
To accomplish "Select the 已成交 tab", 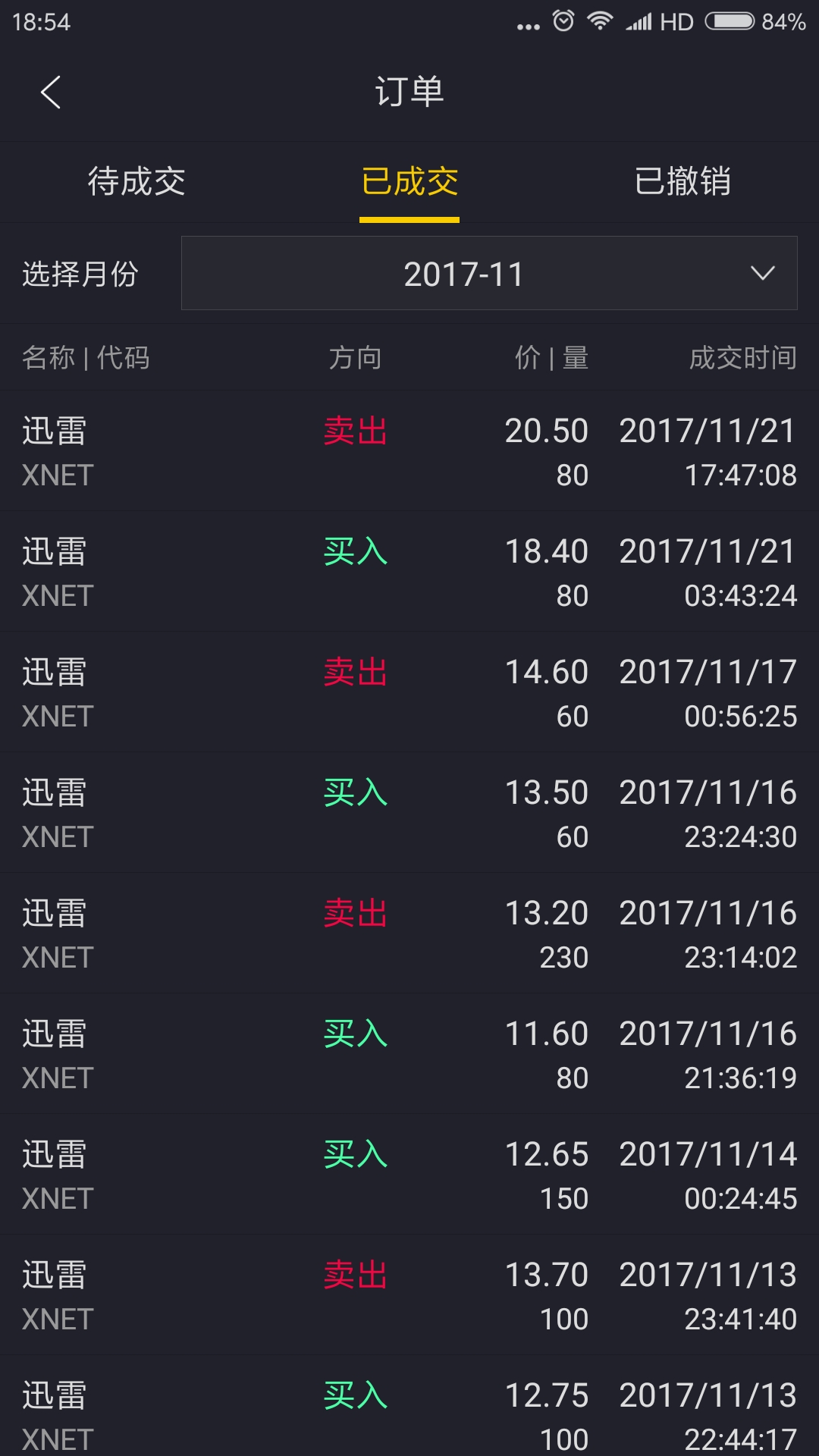I will (x=409, y=182).
